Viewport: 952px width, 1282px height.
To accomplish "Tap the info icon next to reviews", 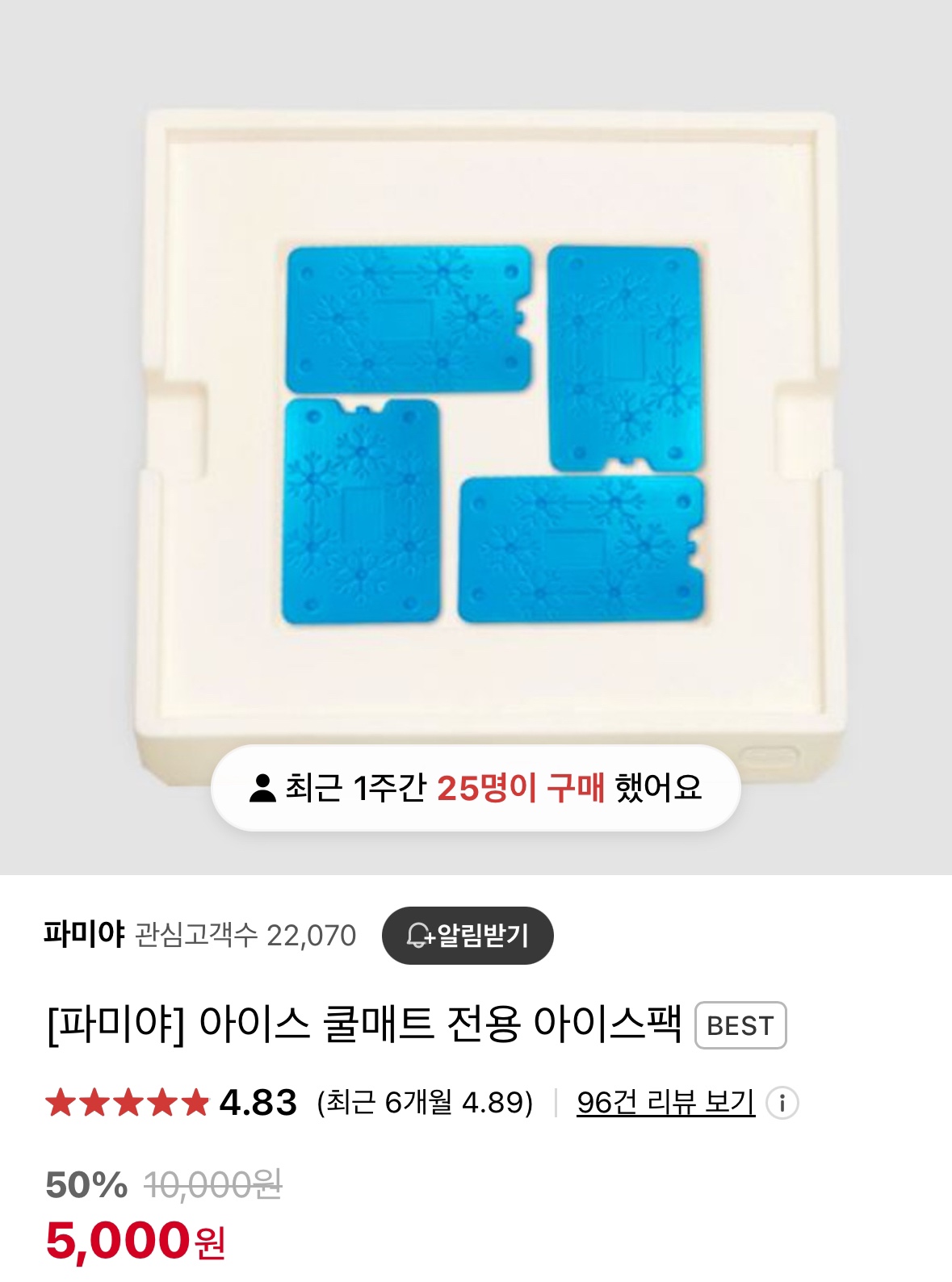I will 782,1103.
